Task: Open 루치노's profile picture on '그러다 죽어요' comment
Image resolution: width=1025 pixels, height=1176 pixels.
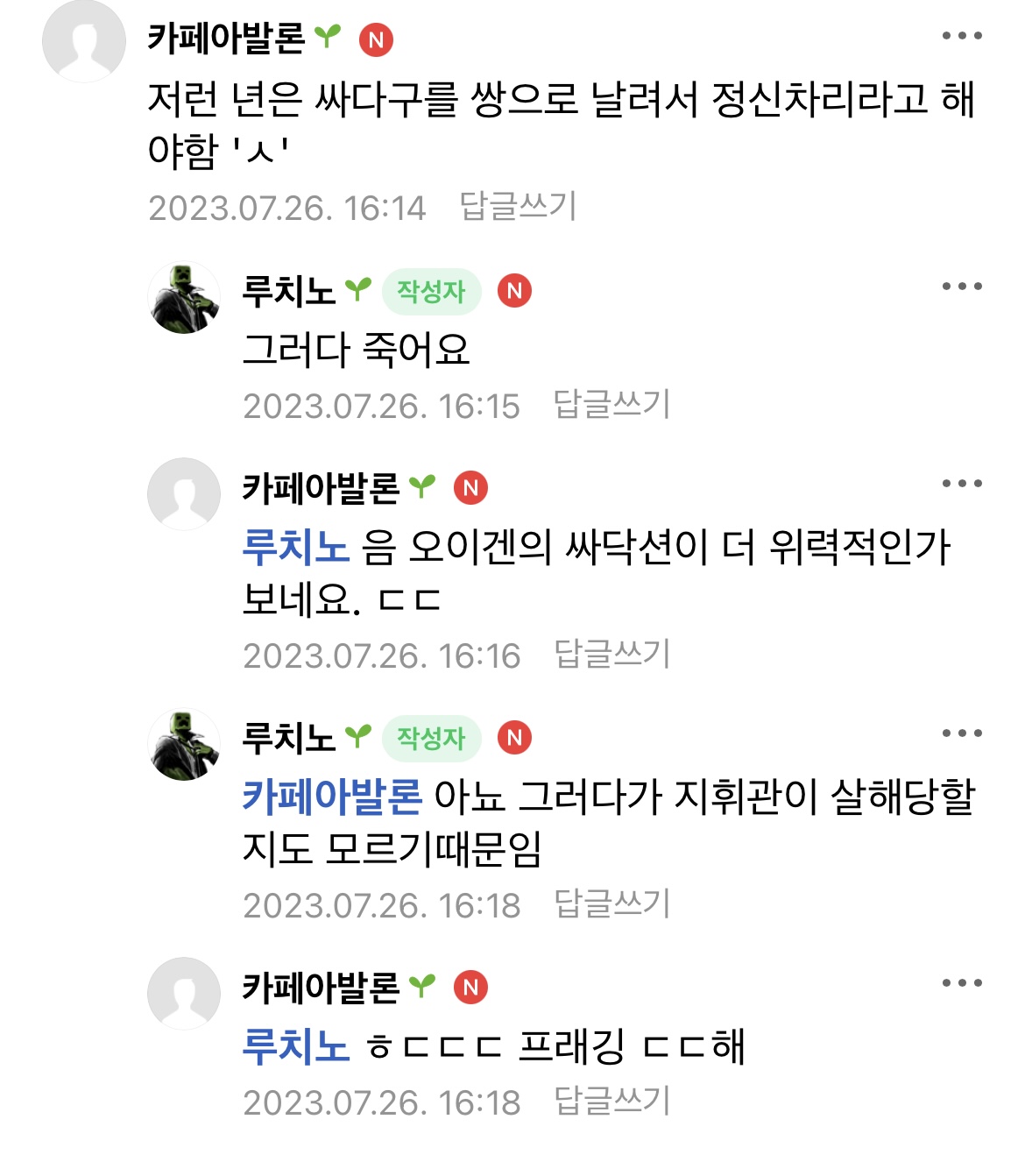Action: (x=184, y=298)
